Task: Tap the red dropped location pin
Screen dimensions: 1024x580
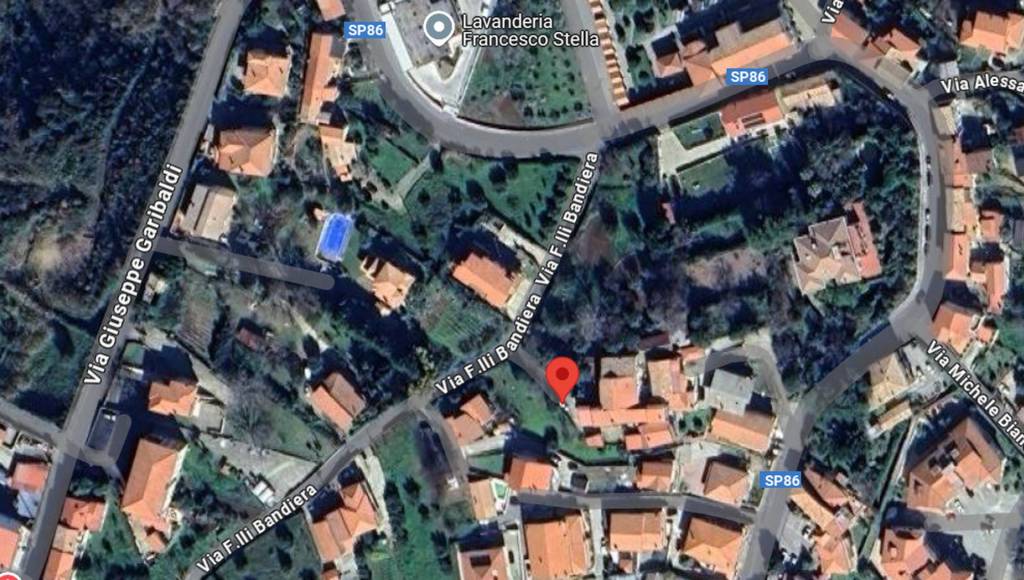Action: [563, 378]
